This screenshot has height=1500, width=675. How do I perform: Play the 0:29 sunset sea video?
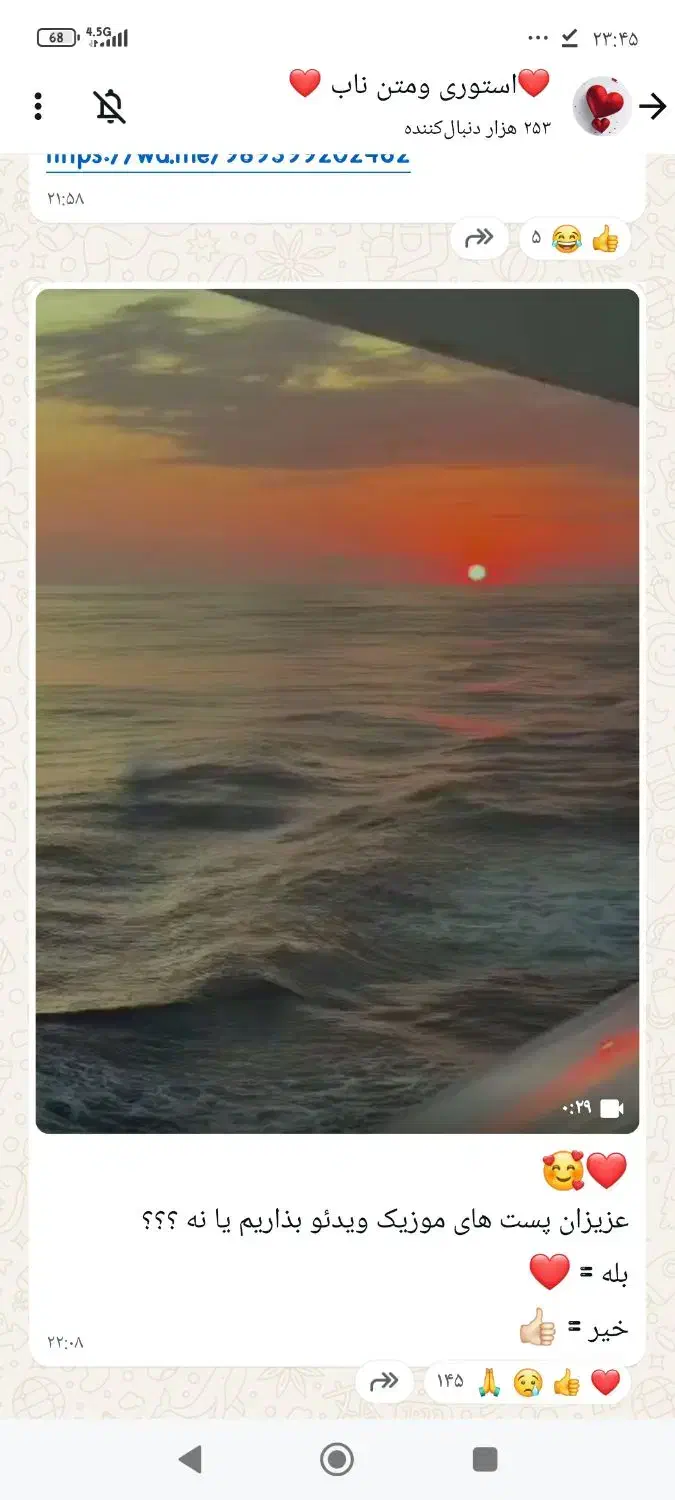337,710
